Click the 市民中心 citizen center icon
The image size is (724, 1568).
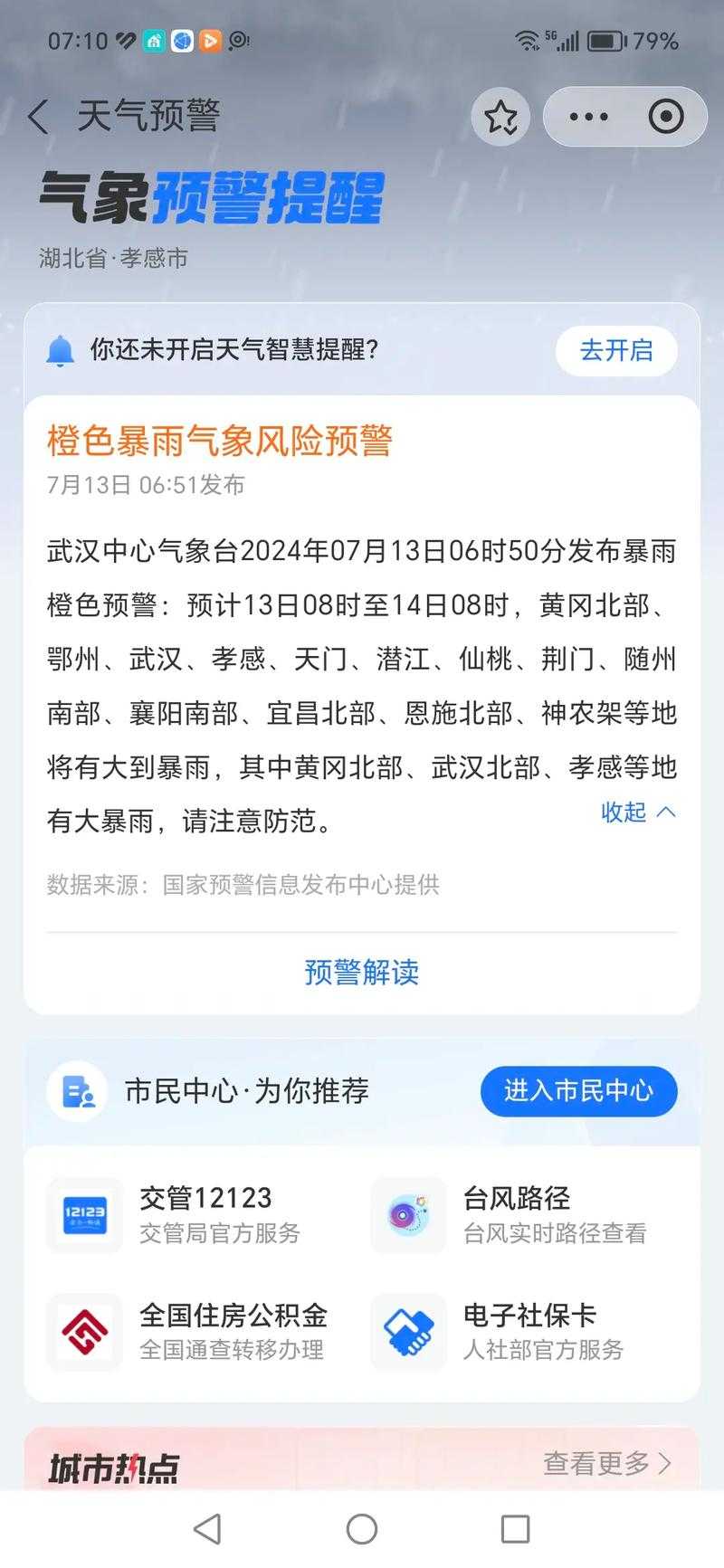(x=76, y=1092)
